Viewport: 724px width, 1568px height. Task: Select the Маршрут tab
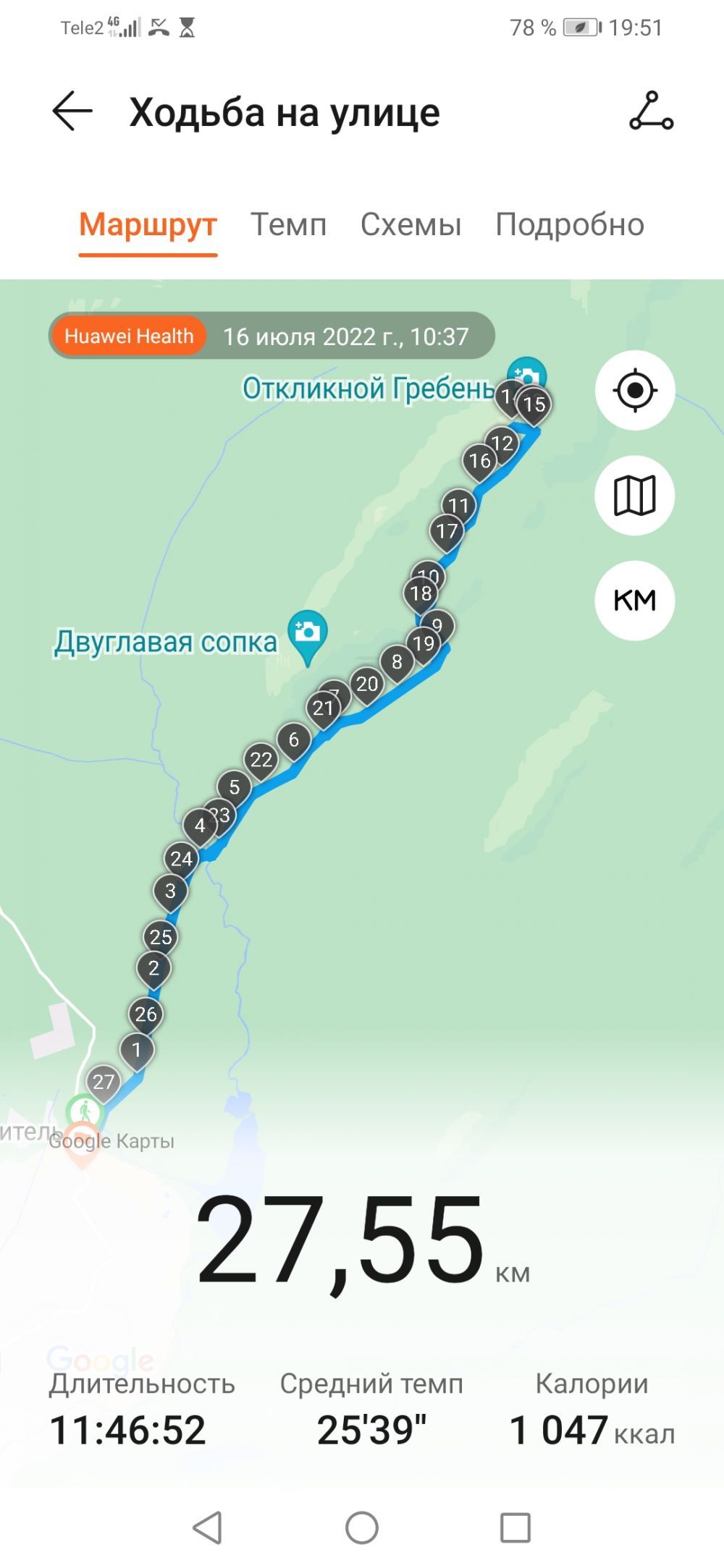[148, 224]
